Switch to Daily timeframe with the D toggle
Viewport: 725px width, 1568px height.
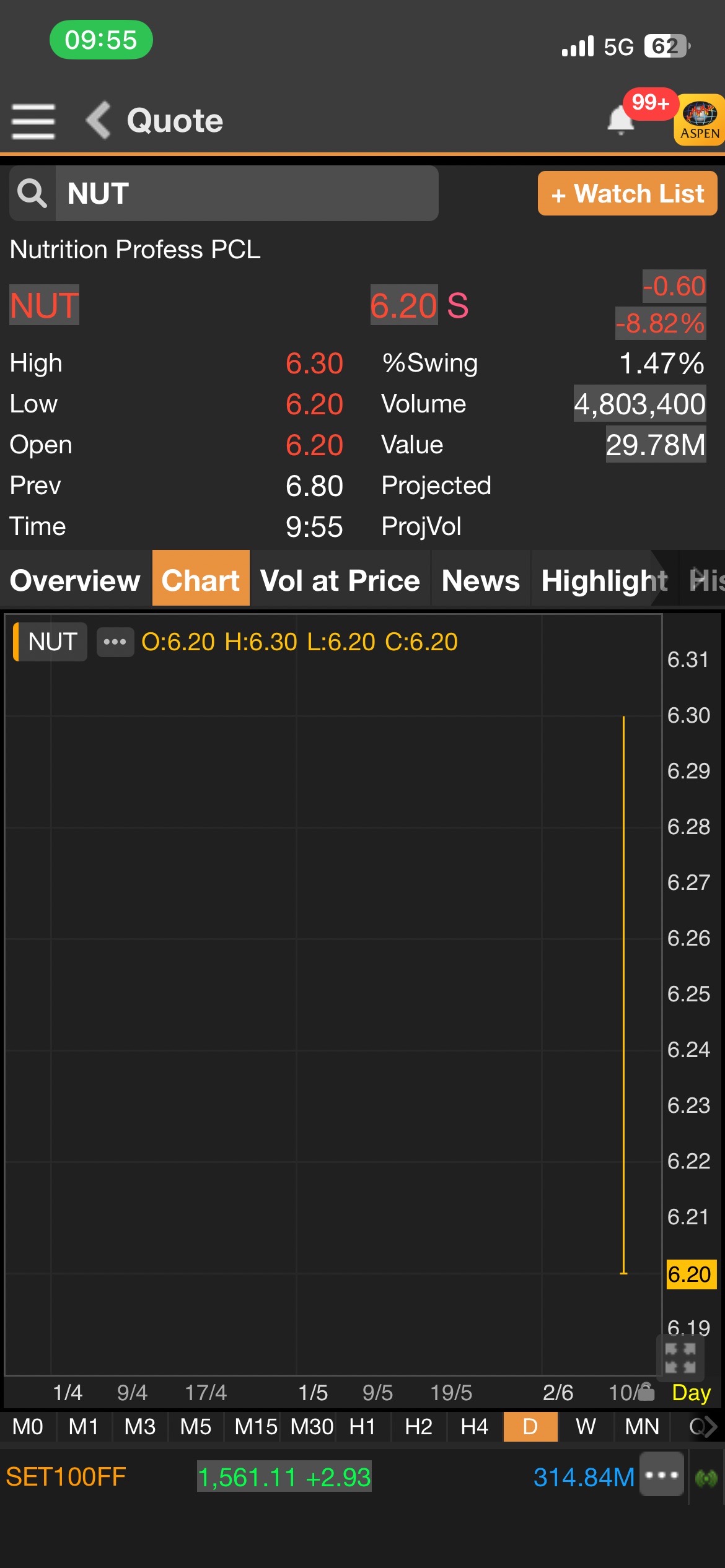530,1427
